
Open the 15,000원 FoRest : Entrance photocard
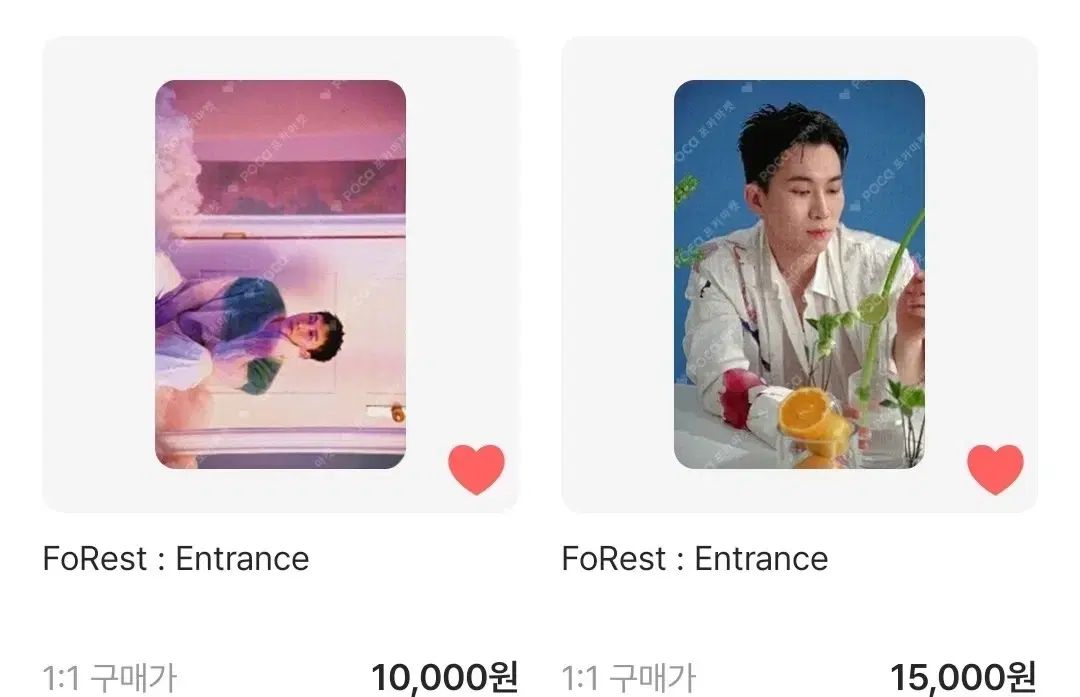pyautogui.click(x=799, y=274)
